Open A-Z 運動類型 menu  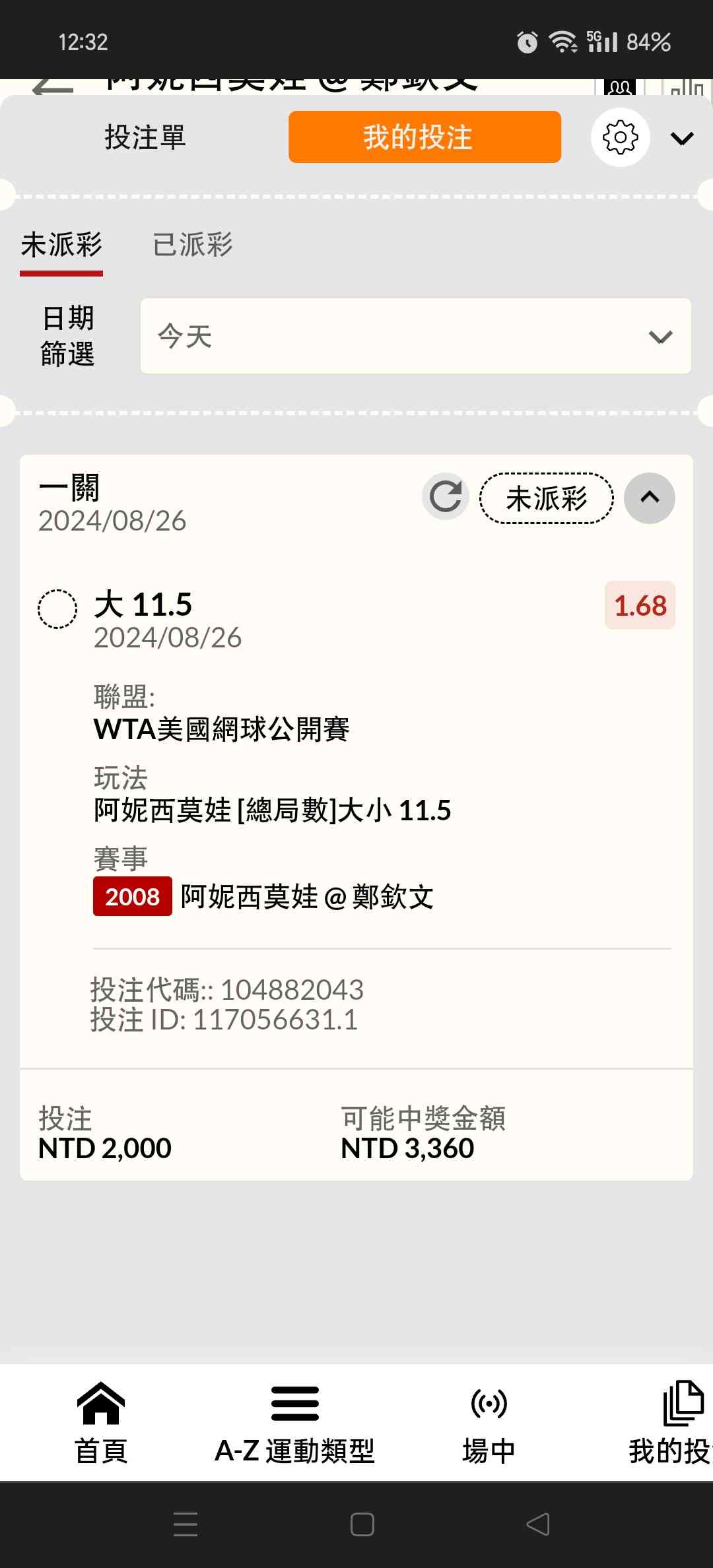click(x=294, y=1422)
